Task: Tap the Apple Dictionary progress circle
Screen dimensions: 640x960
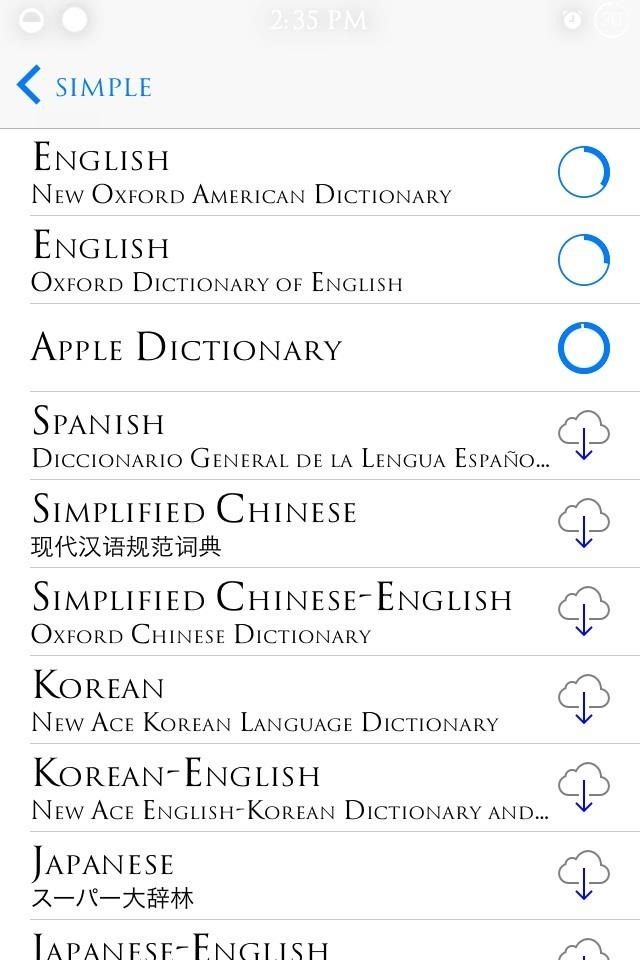Action: click(583, 348)
